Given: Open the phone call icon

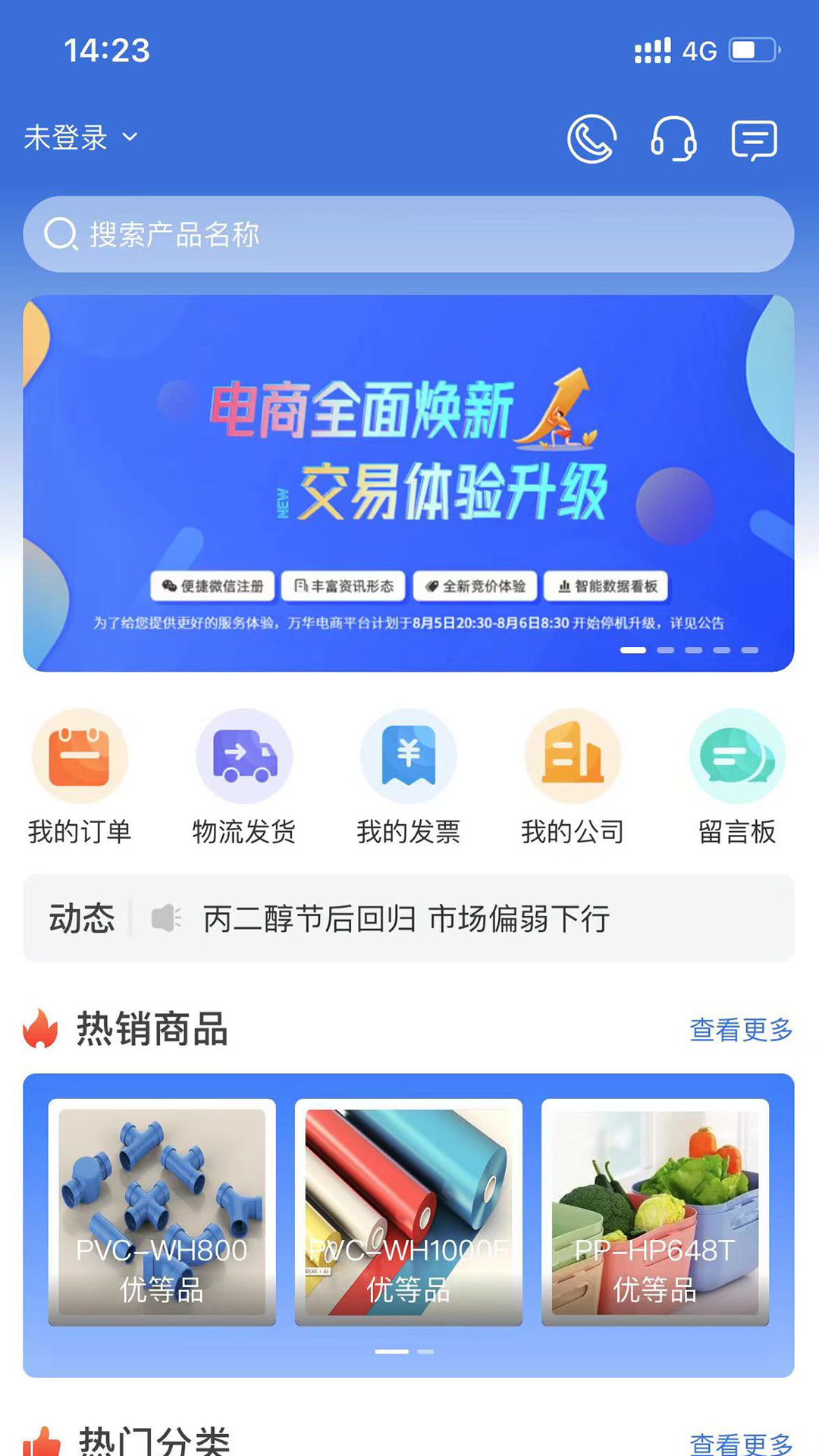Looking at the screenshot, I should (x=591, y=139).
